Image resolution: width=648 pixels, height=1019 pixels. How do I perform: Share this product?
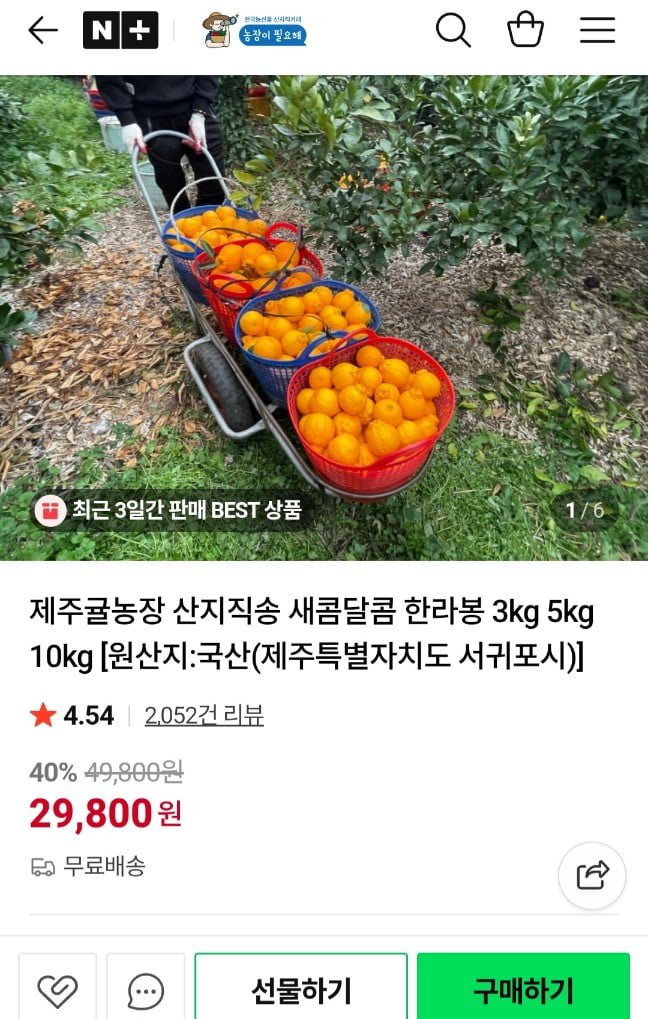592,876
